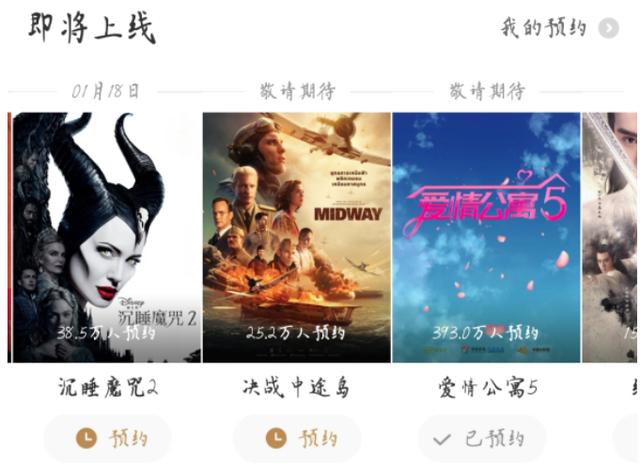
Task: Open the 爱情公寓5 poster card
Action: tap(486, 237)
